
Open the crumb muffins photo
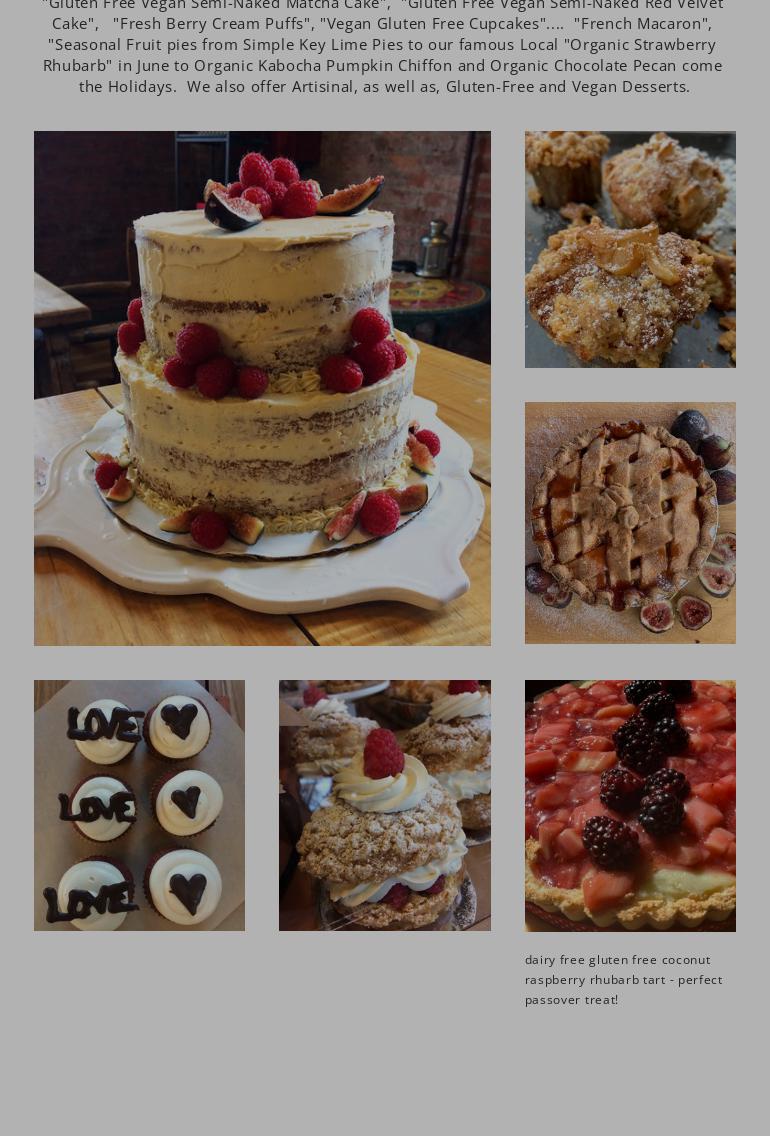pyautogui.click(x=630, y=249)
